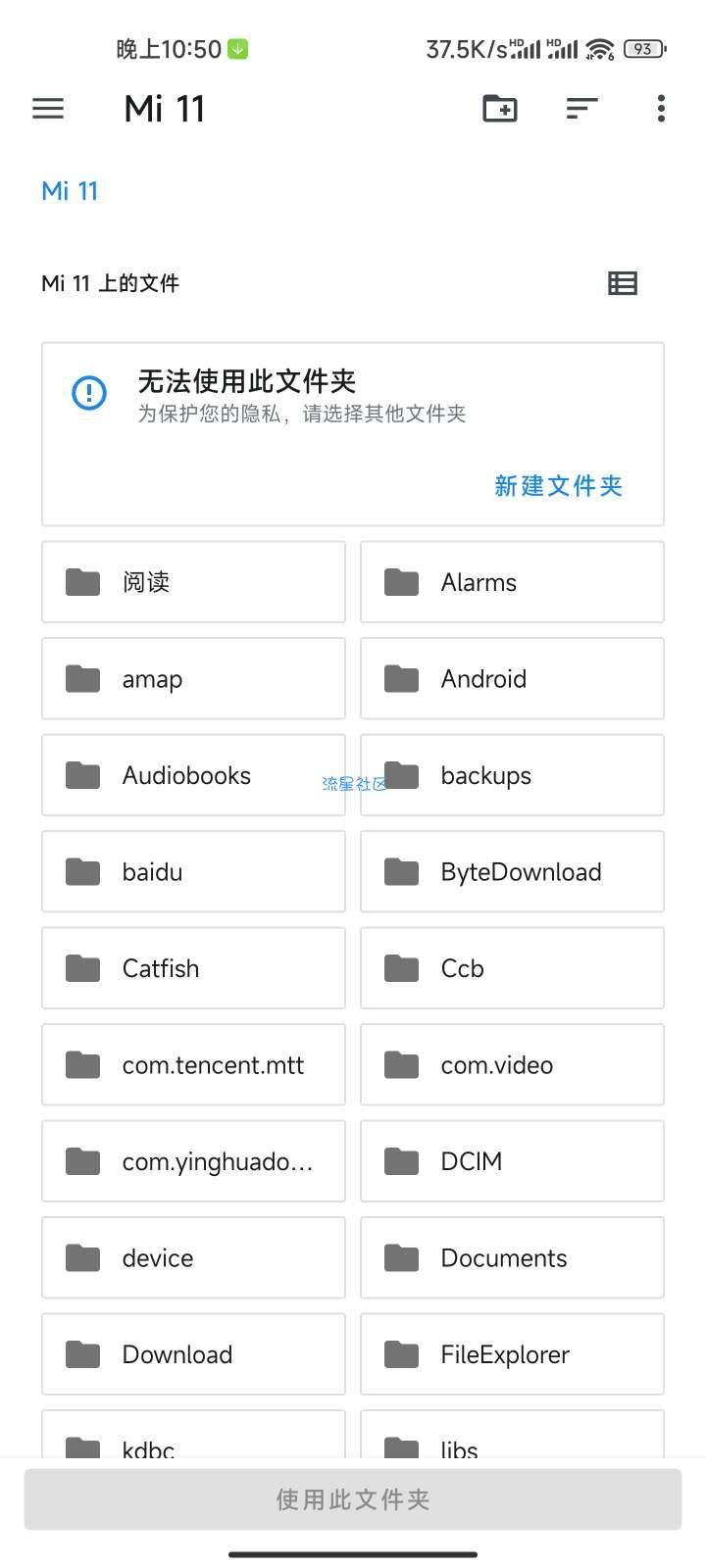This screenshot has height=1568, width=706.
Task: Open the Alarms folder
Action: pyautogui.click(x=512, y=582)
